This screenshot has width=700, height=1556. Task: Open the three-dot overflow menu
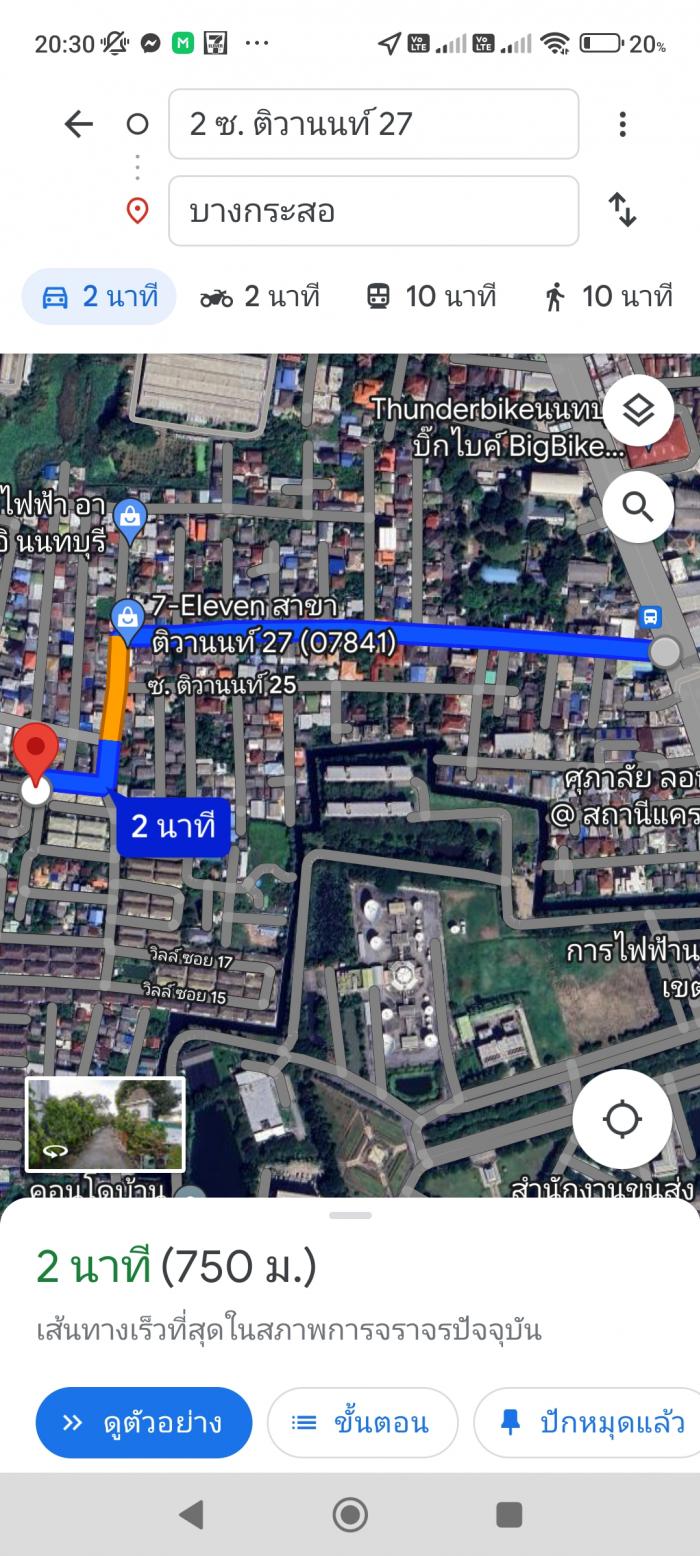click(622, 124)
